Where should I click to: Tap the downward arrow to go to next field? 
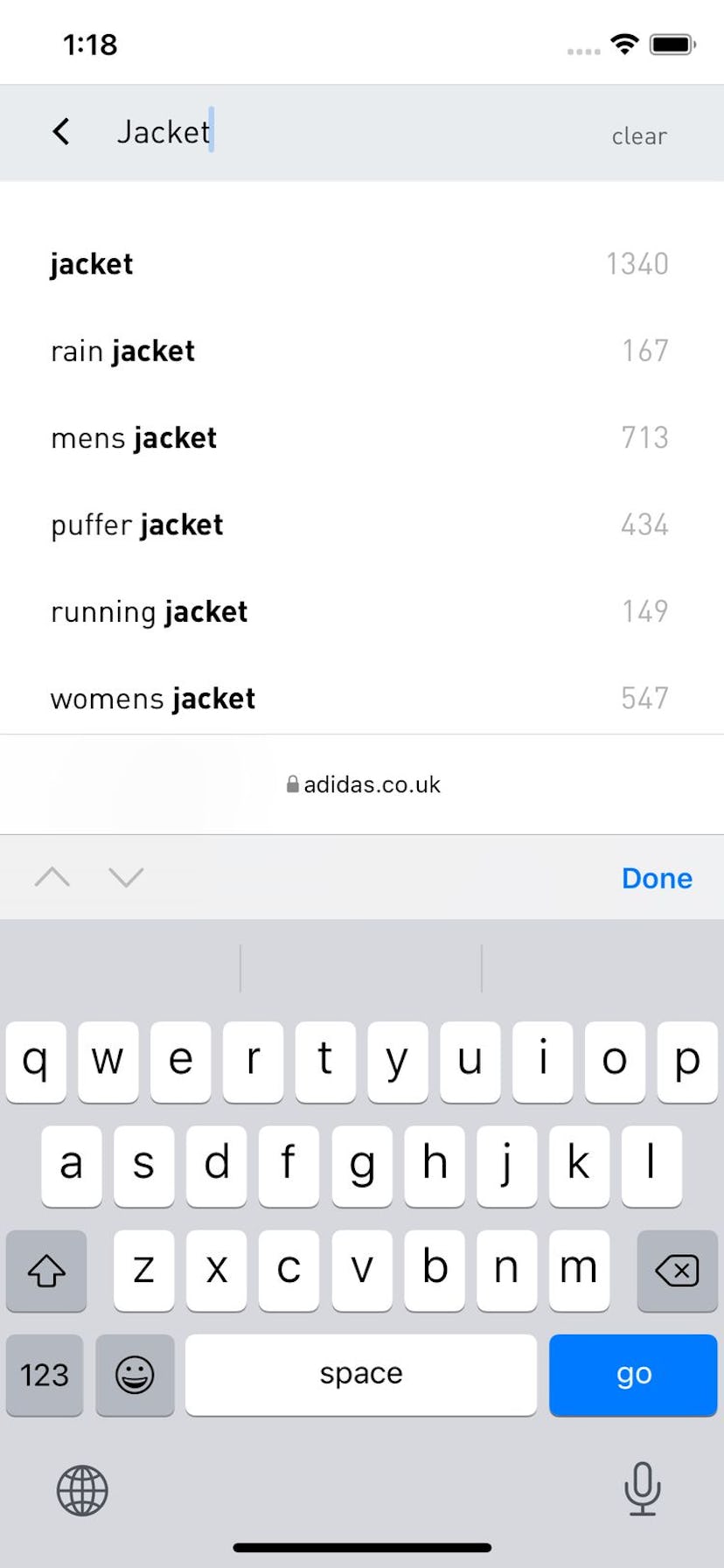[x=126, y=877]
